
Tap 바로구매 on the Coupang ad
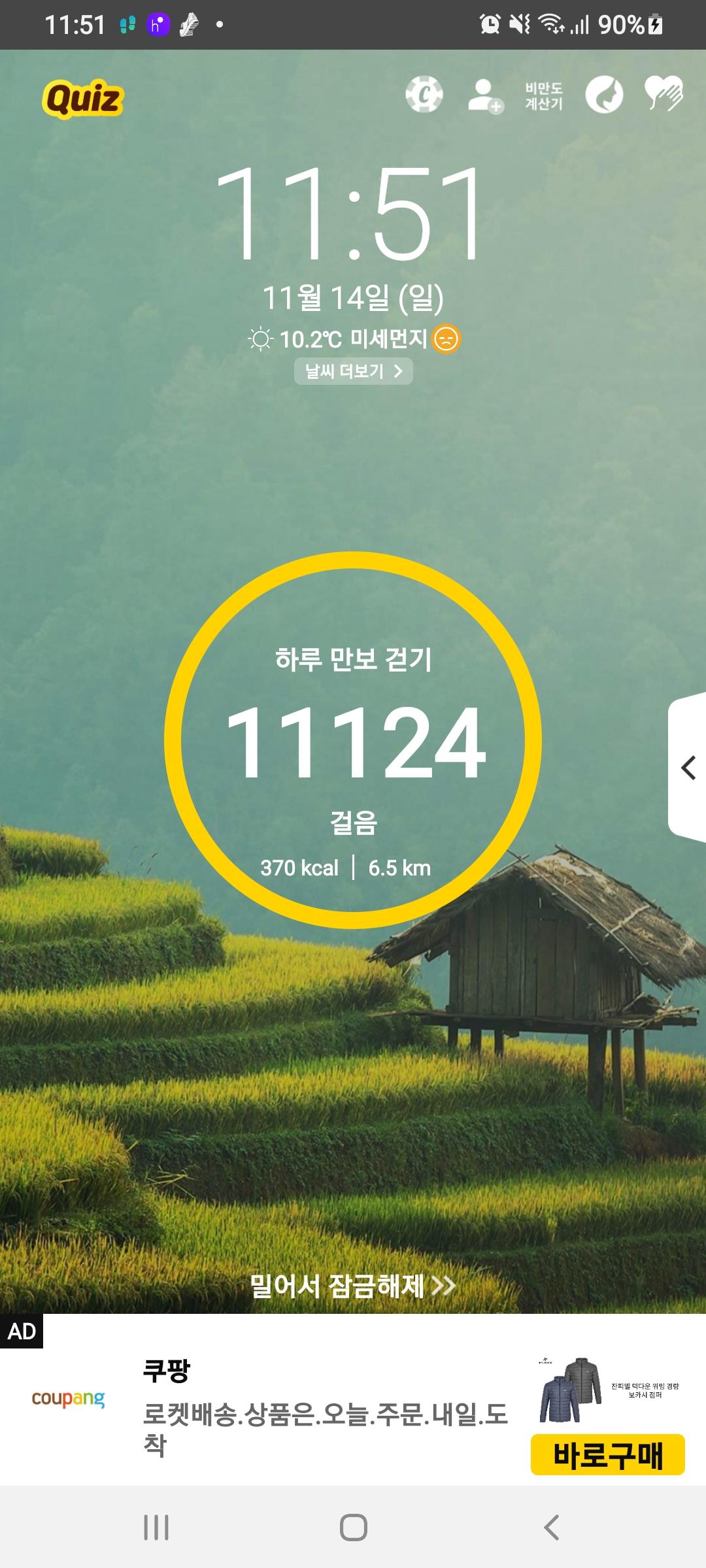[607, 1454]
